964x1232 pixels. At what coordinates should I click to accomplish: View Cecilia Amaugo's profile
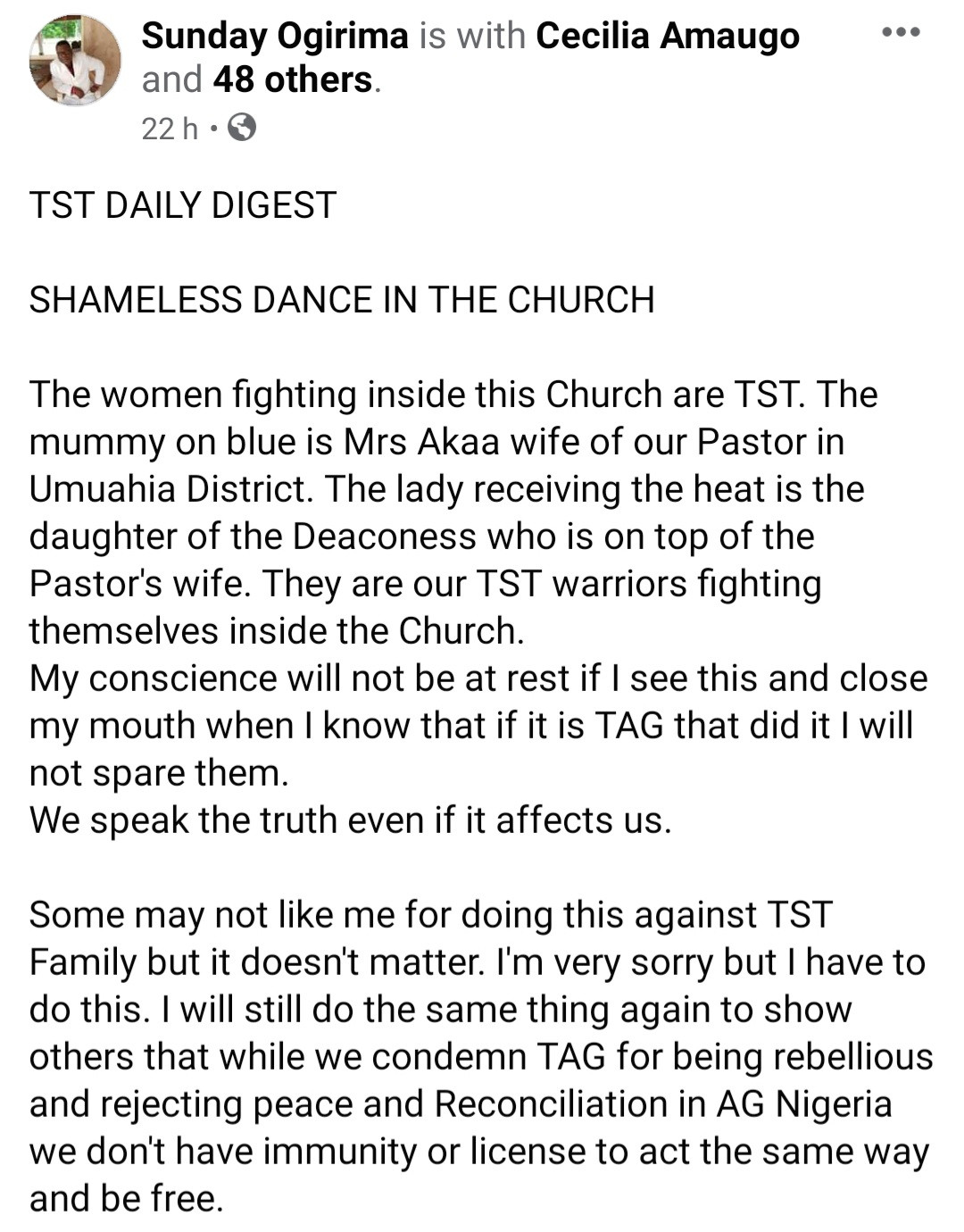pyautogui.click(x=668, y=37)
